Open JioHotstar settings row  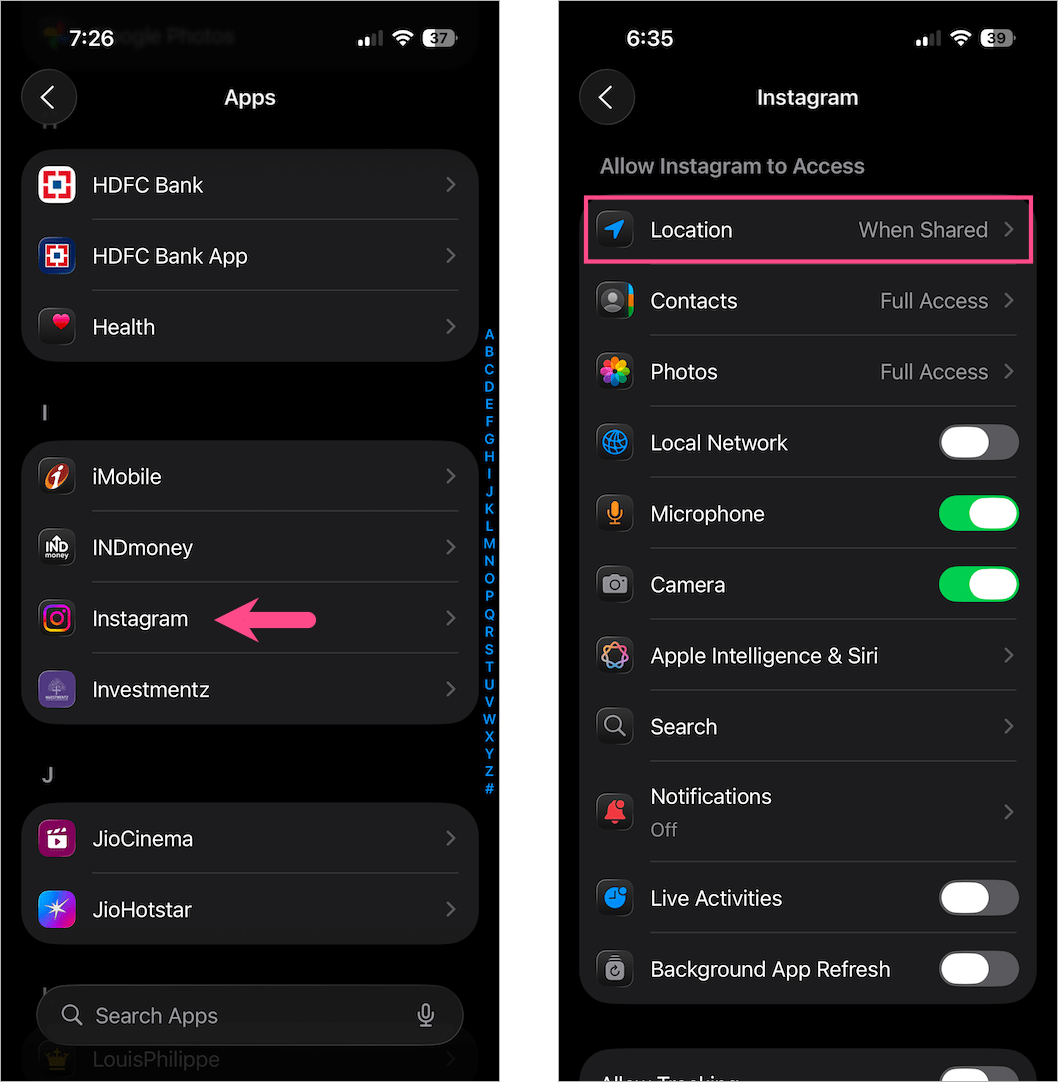tap(250, 909)
